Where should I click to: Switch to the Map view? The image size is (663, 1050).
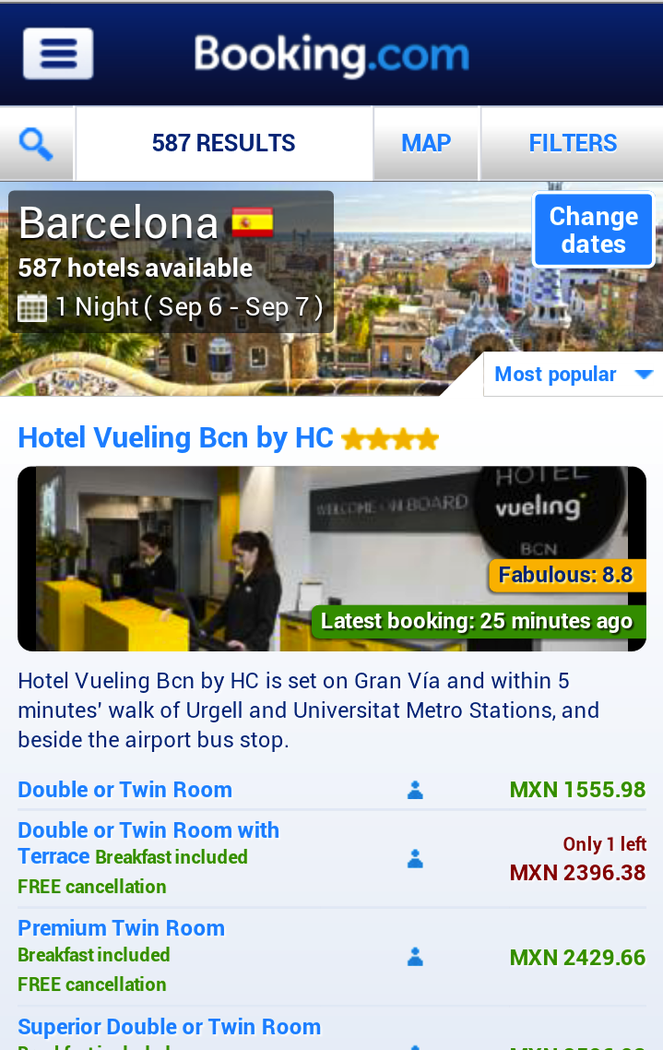tap(426, 144)
